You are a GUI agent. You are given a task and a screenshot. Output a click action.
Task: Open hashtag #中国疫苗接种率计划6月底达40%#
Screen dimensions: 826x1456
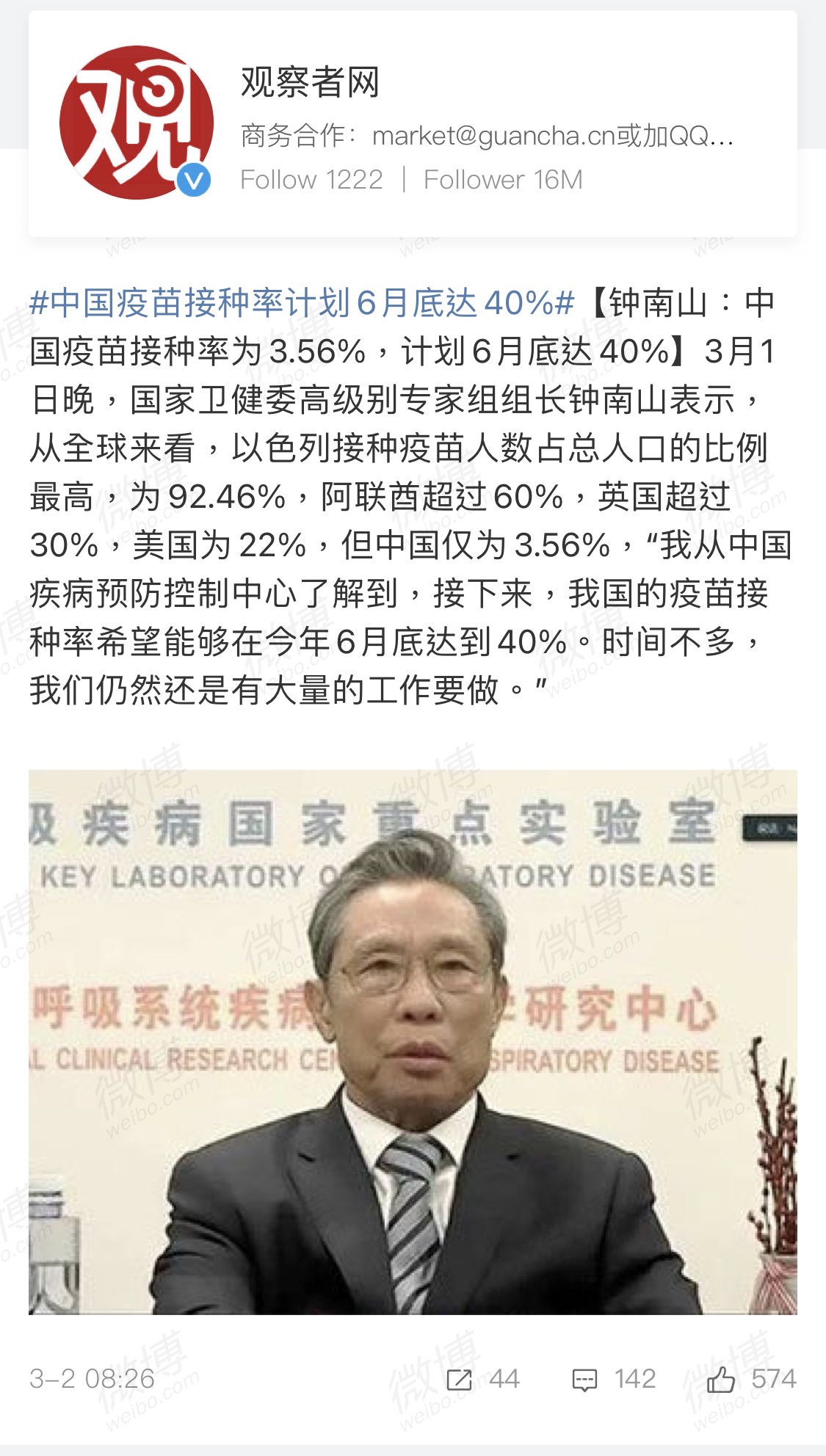coord(301,302)
